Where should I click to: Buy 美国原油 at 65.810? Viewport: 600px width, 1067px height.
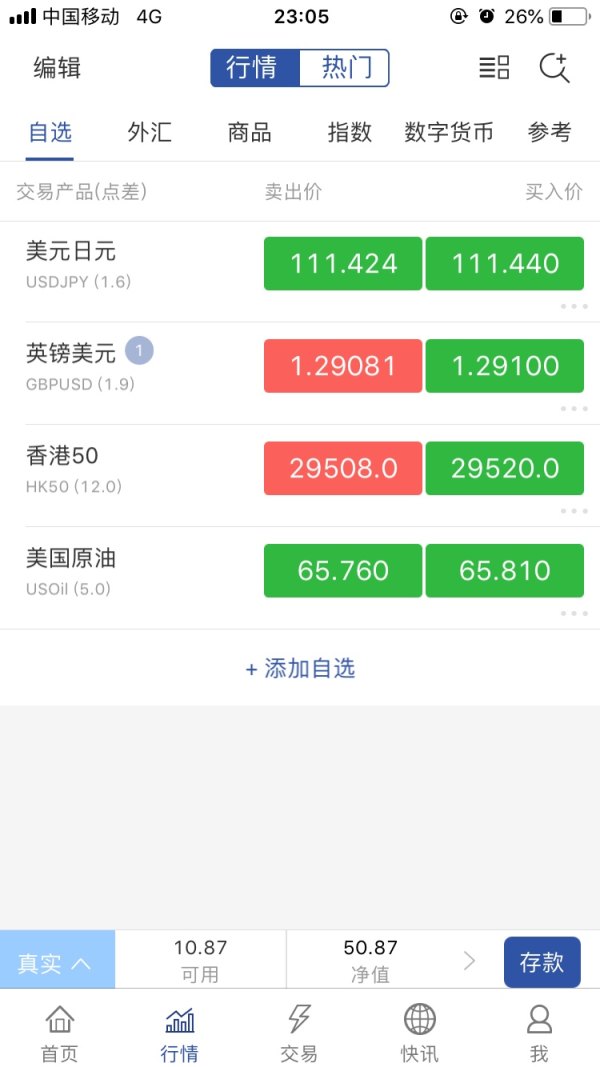pos(504,570)
